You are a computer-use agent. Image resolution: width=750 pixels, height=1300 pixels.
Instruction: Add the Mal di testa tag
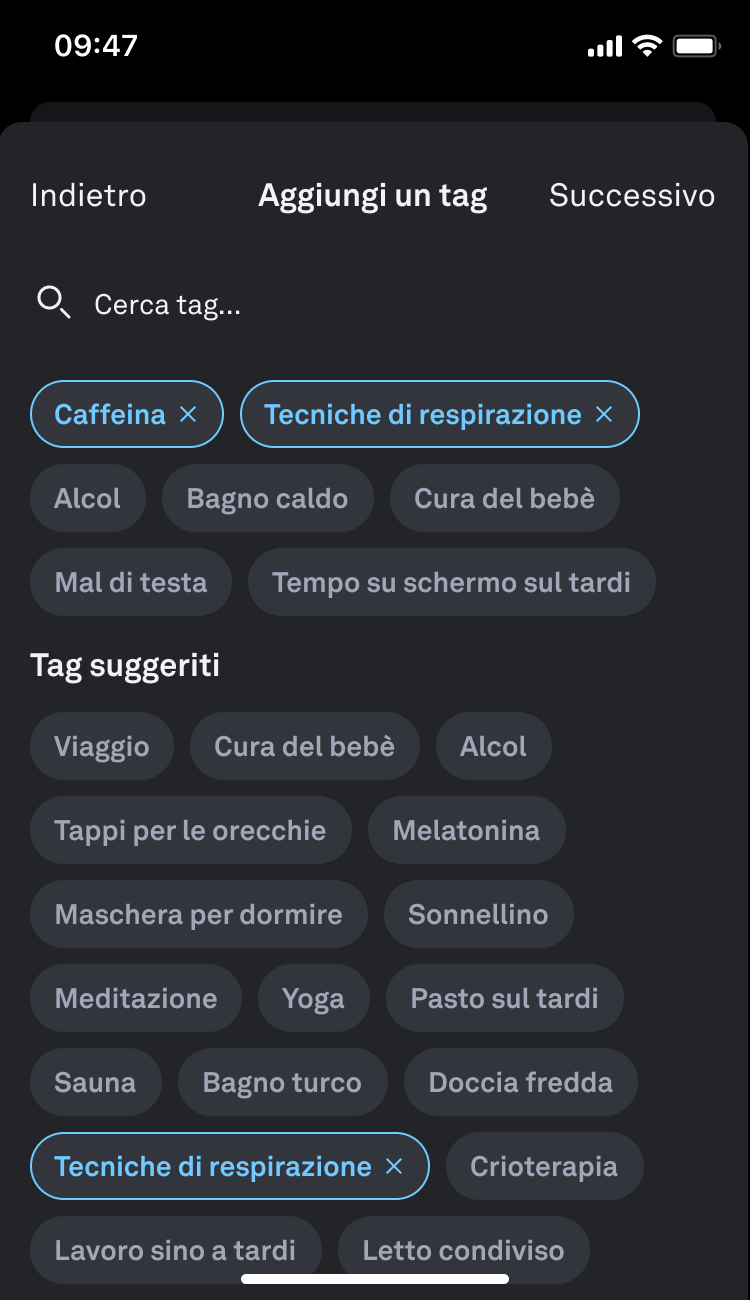coord(131,582)
